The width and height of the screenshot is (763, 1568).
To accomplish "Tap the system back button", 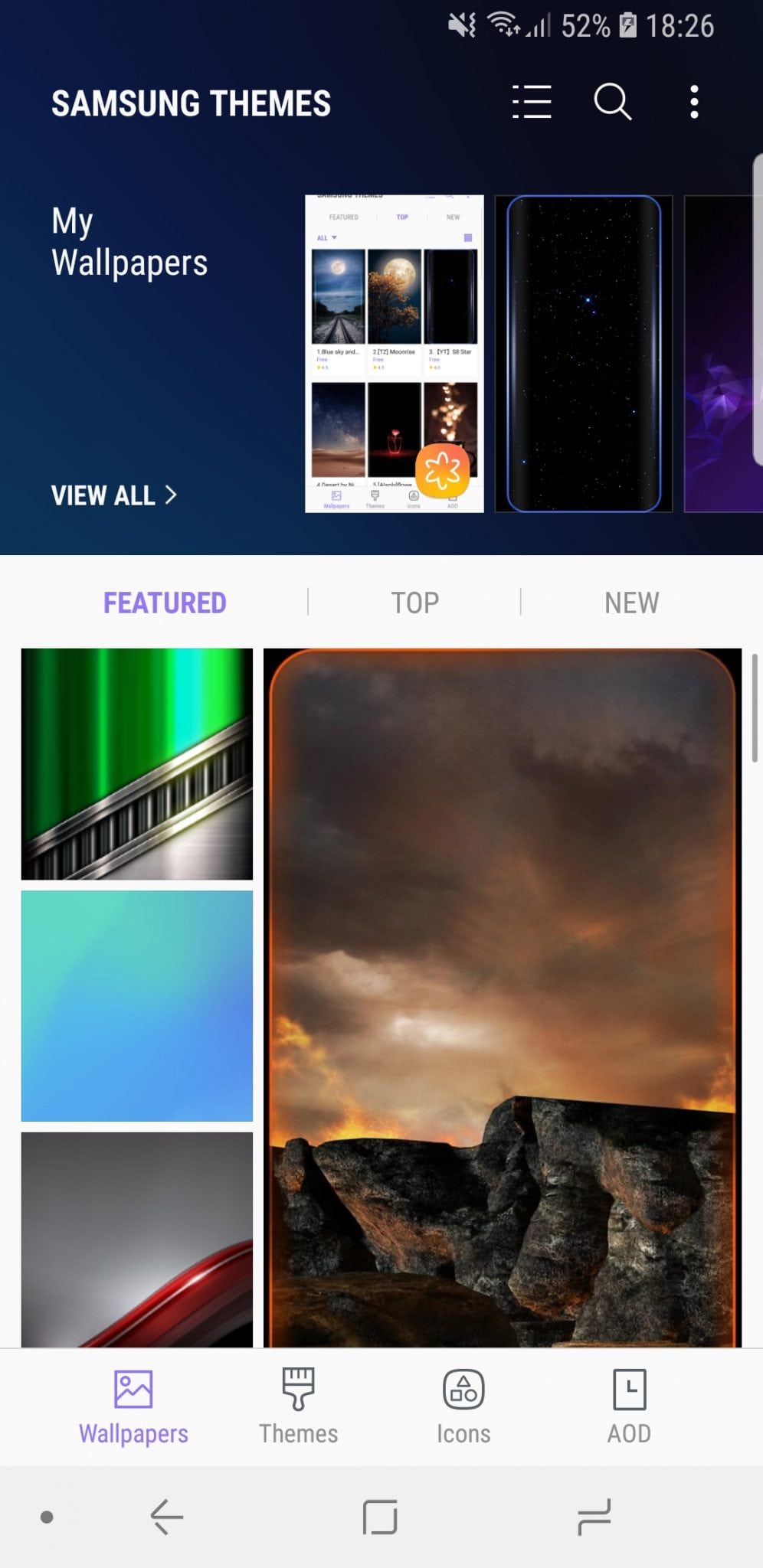I will tap(166, 1517).
